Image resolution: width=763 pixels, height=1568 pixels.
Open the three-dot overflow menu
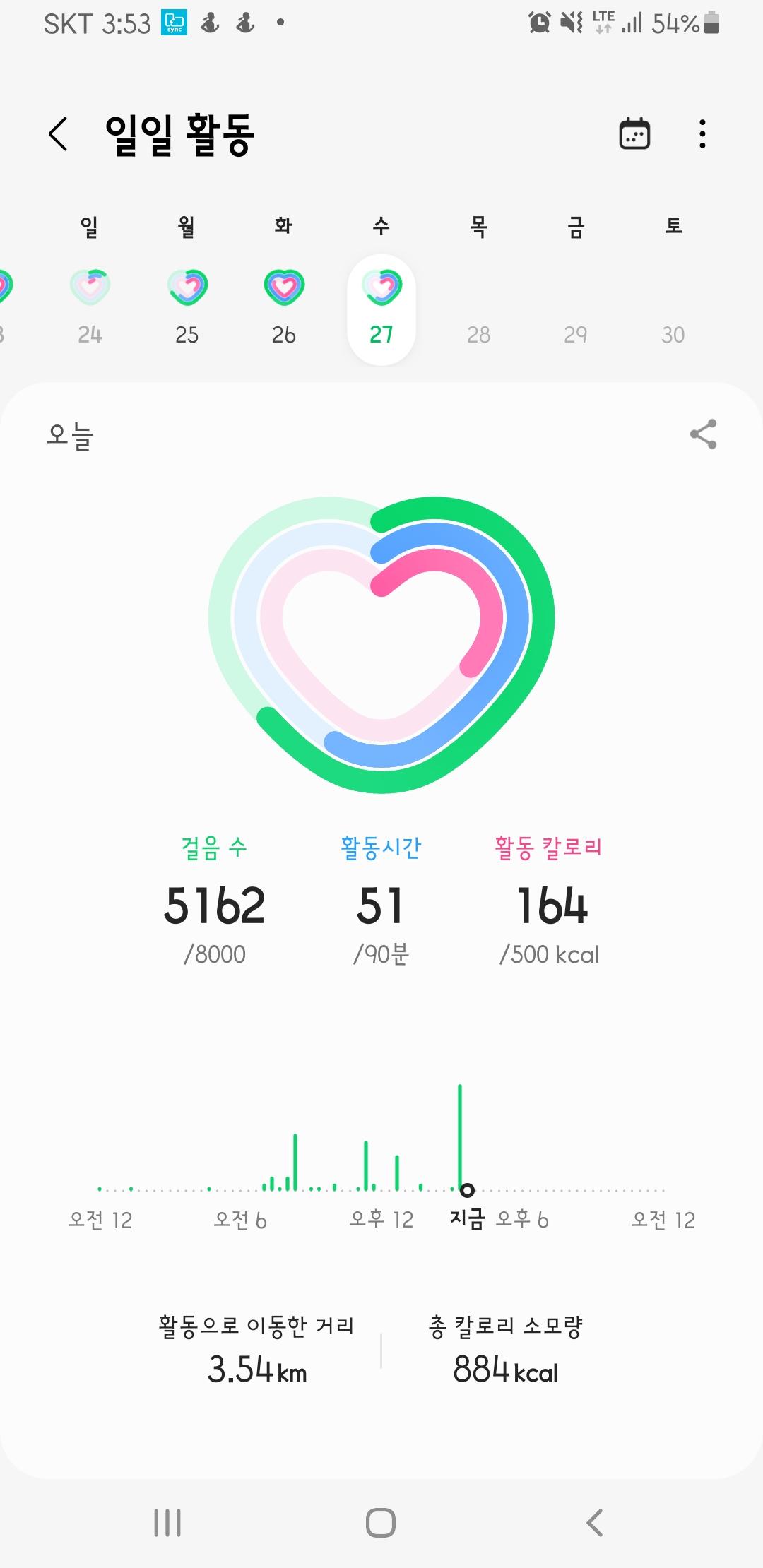pos(702,133)
